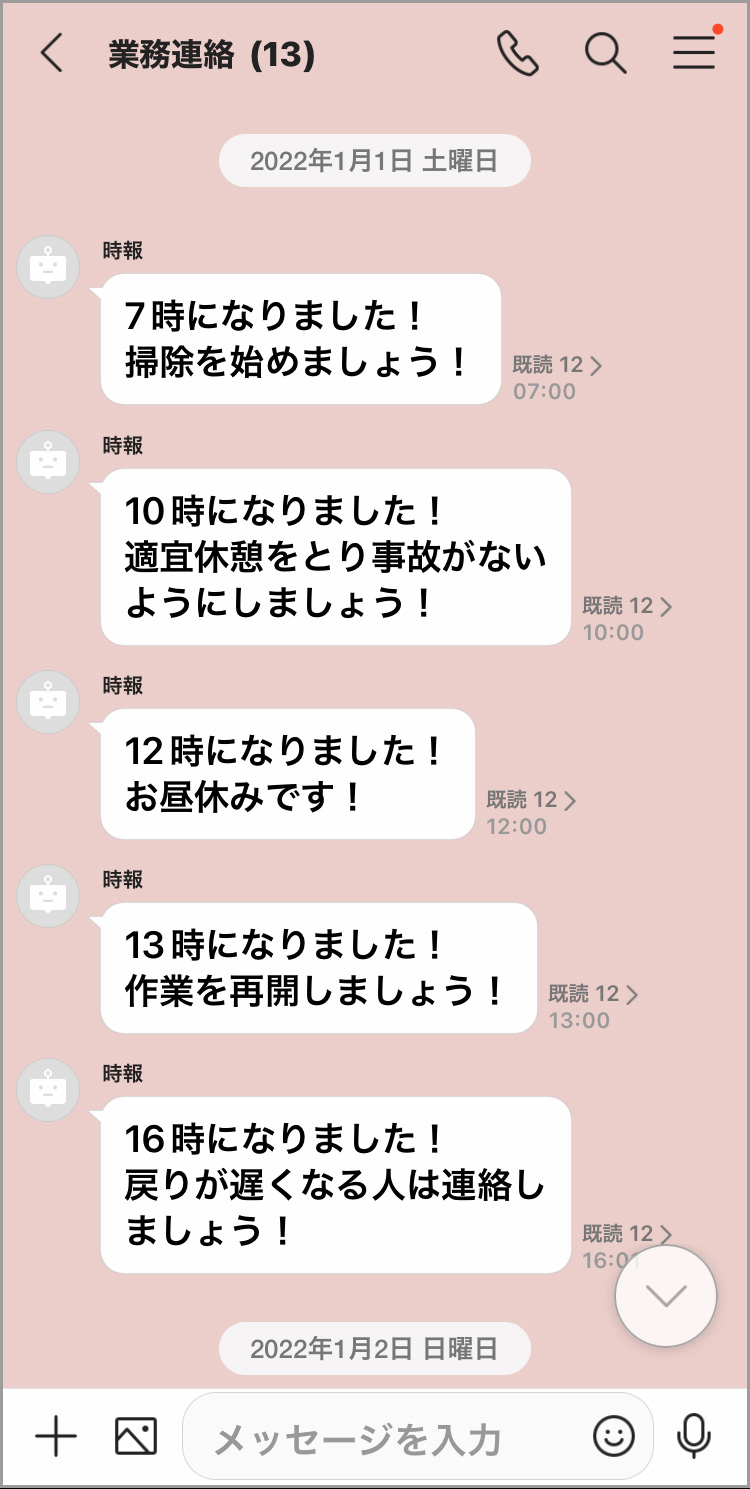Record a voice message with the microphone
750x1489 pixels.
(x=693, y=1438)
